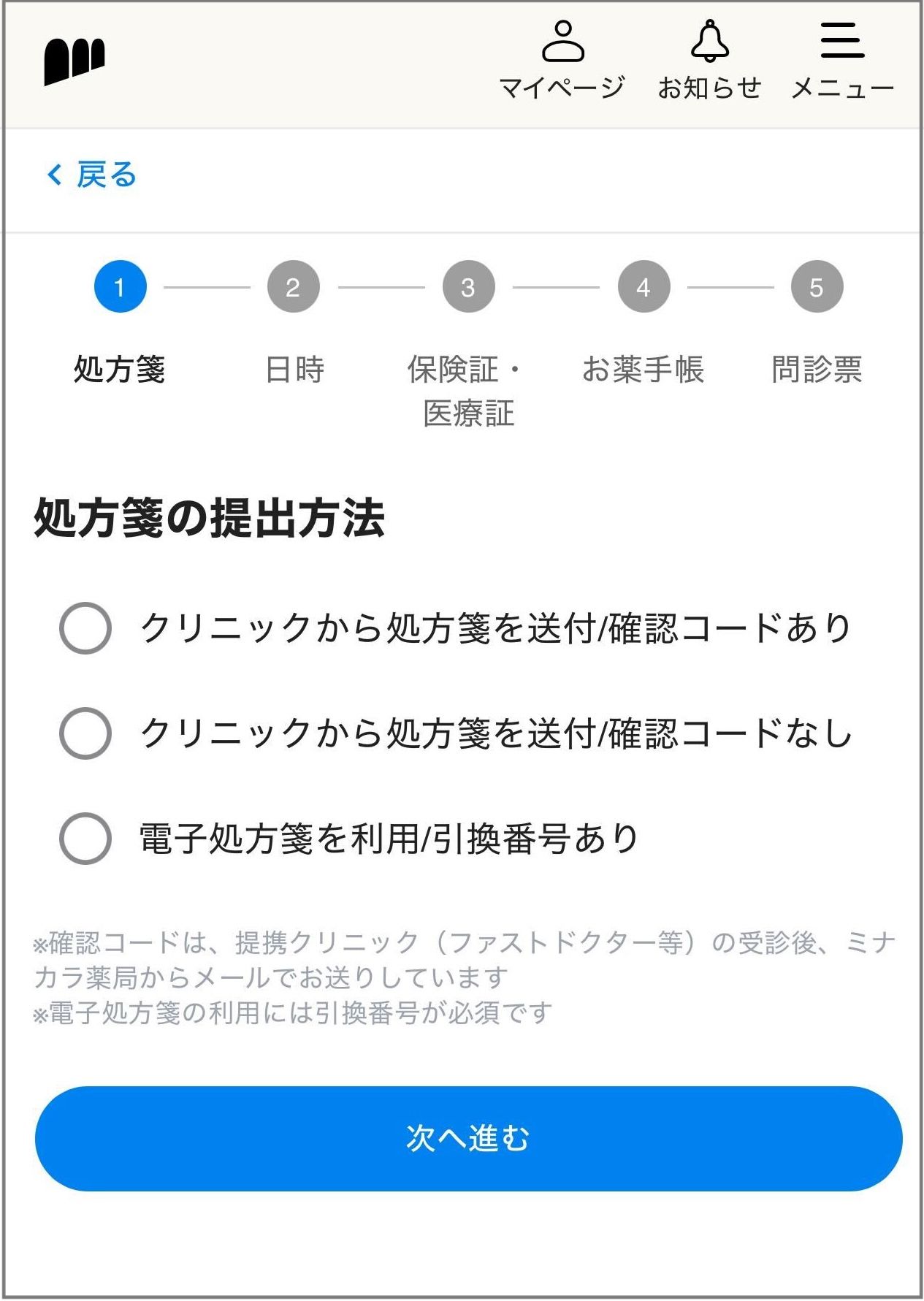Open the メニュー hamburger menu
The image size is (924, 1301).
tap(842, 60)
